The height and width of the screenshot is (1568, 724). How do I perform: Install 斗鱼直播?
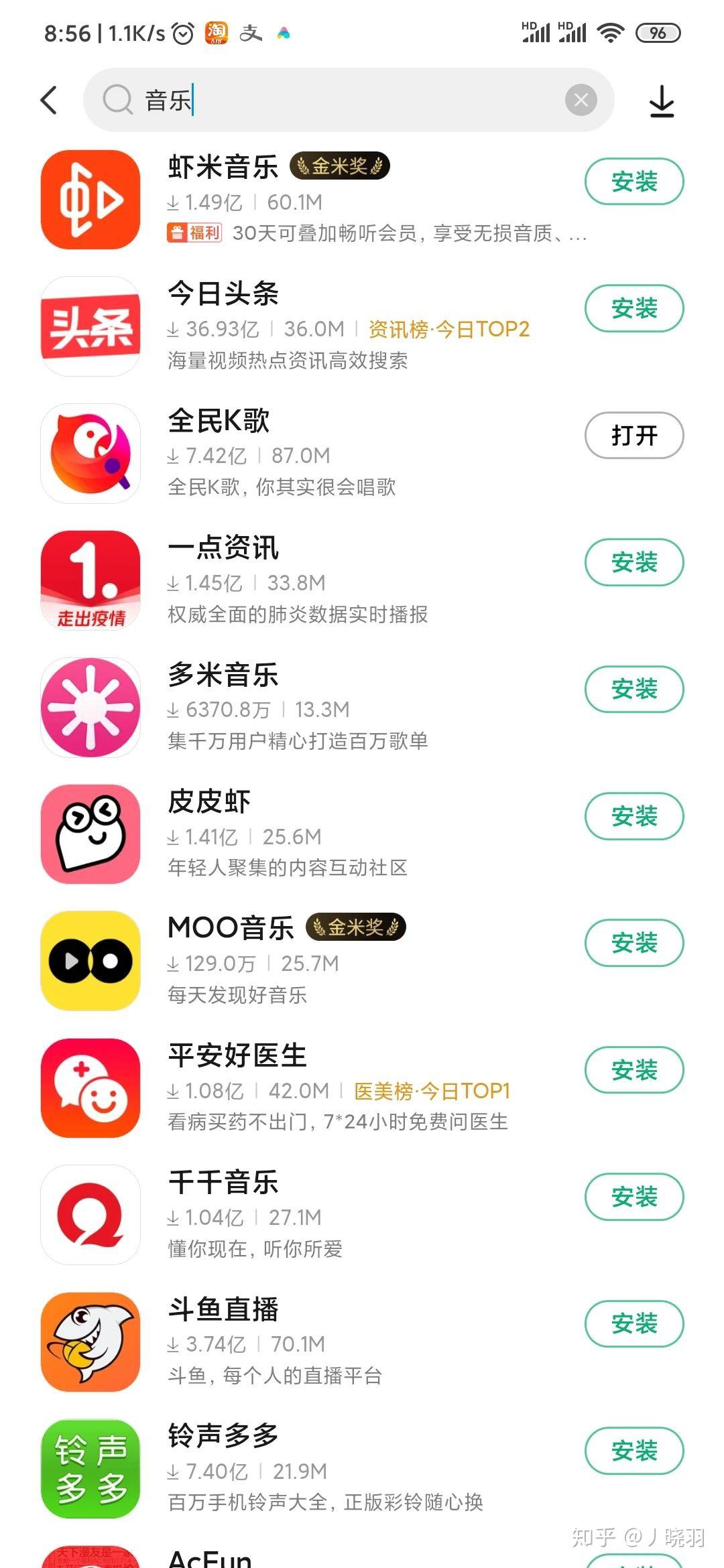click(x=633, y=1323)
